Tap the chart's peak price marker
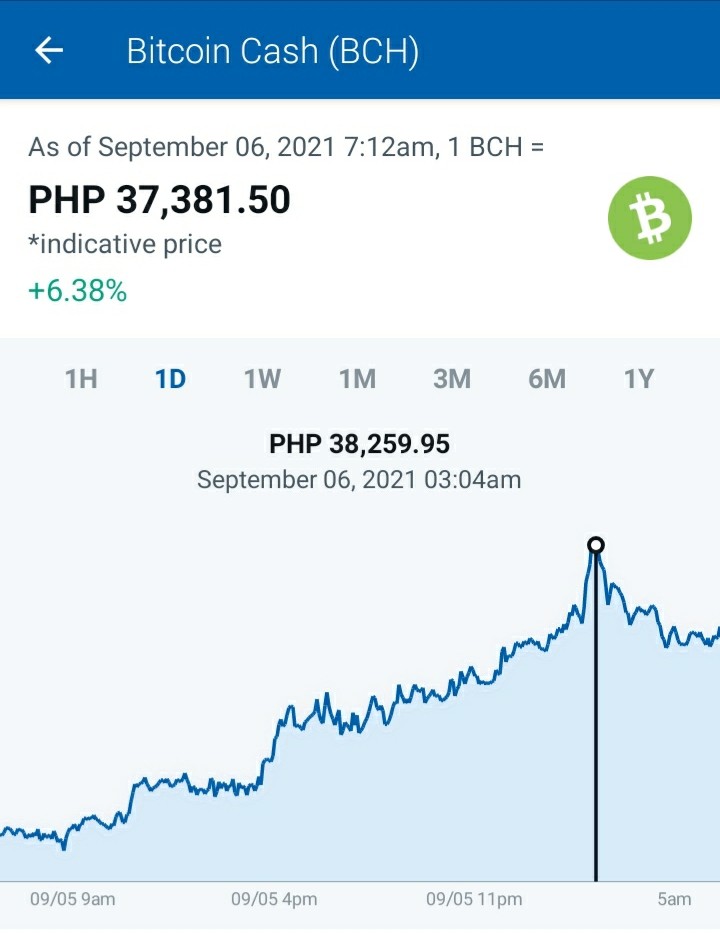The width and height of the screenshot is (720, 934). (x=596, y=545)
